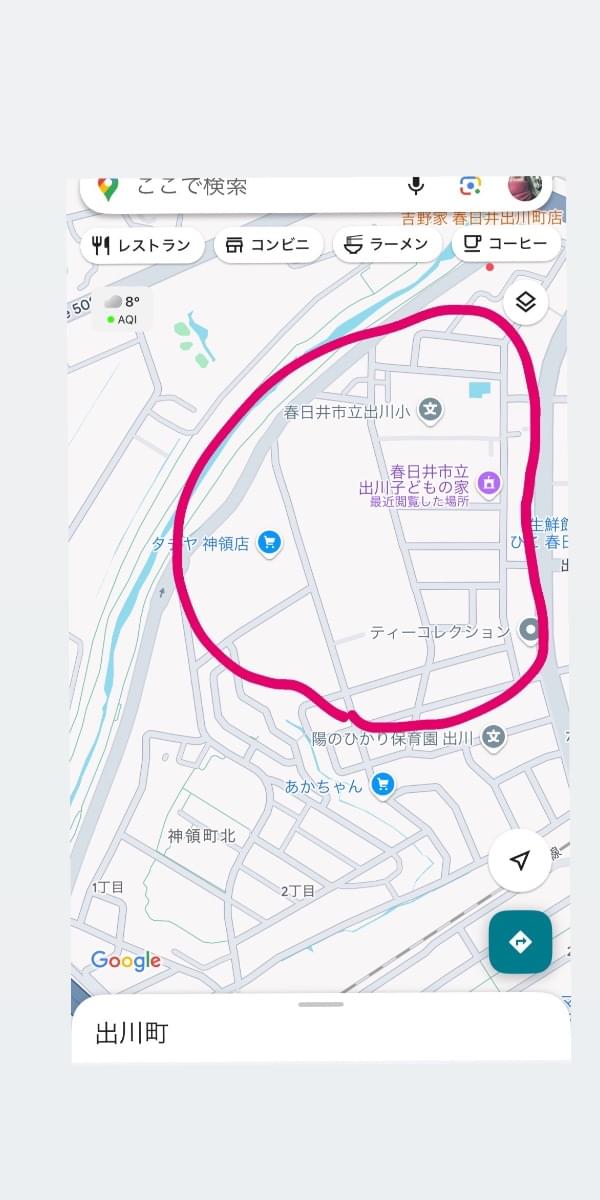Select the コンビニ chip

point(268,245)
